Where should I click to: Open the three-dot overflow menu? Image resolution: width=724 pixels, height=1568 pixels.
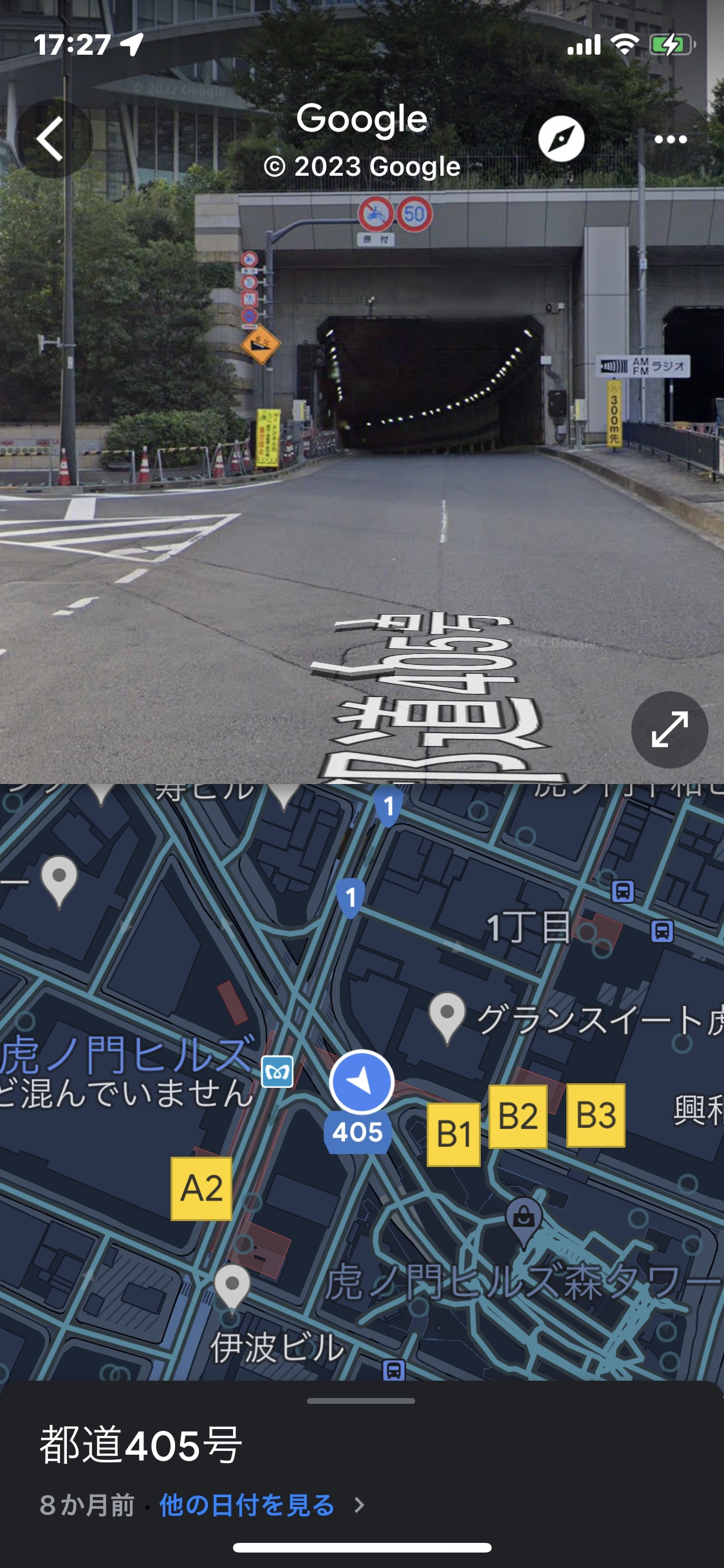tap(671, 139)
